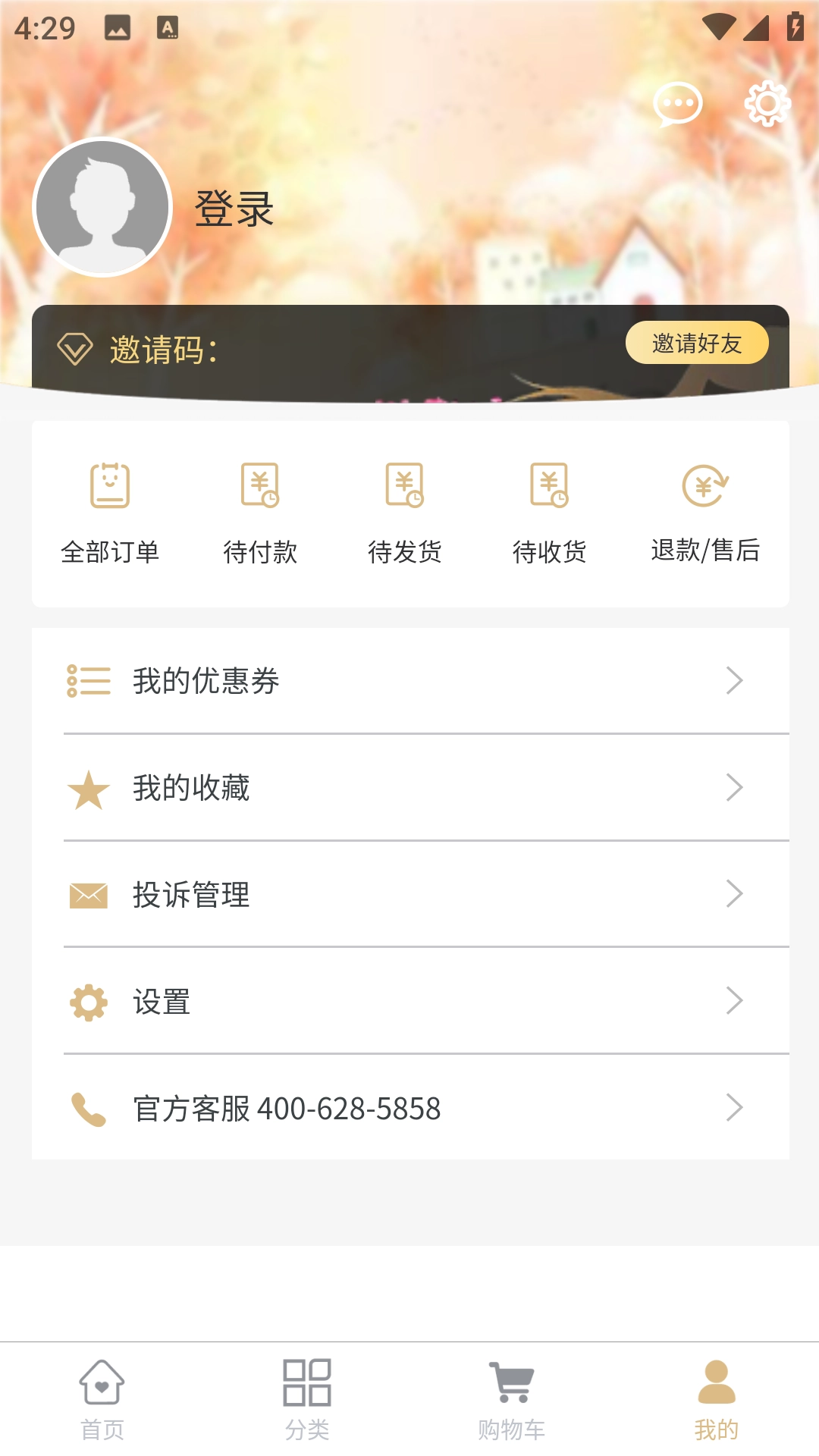Viewport: 819px width, 1456px height.
Task: Open 设置 settings row chevron
Action: [734, 1003]
